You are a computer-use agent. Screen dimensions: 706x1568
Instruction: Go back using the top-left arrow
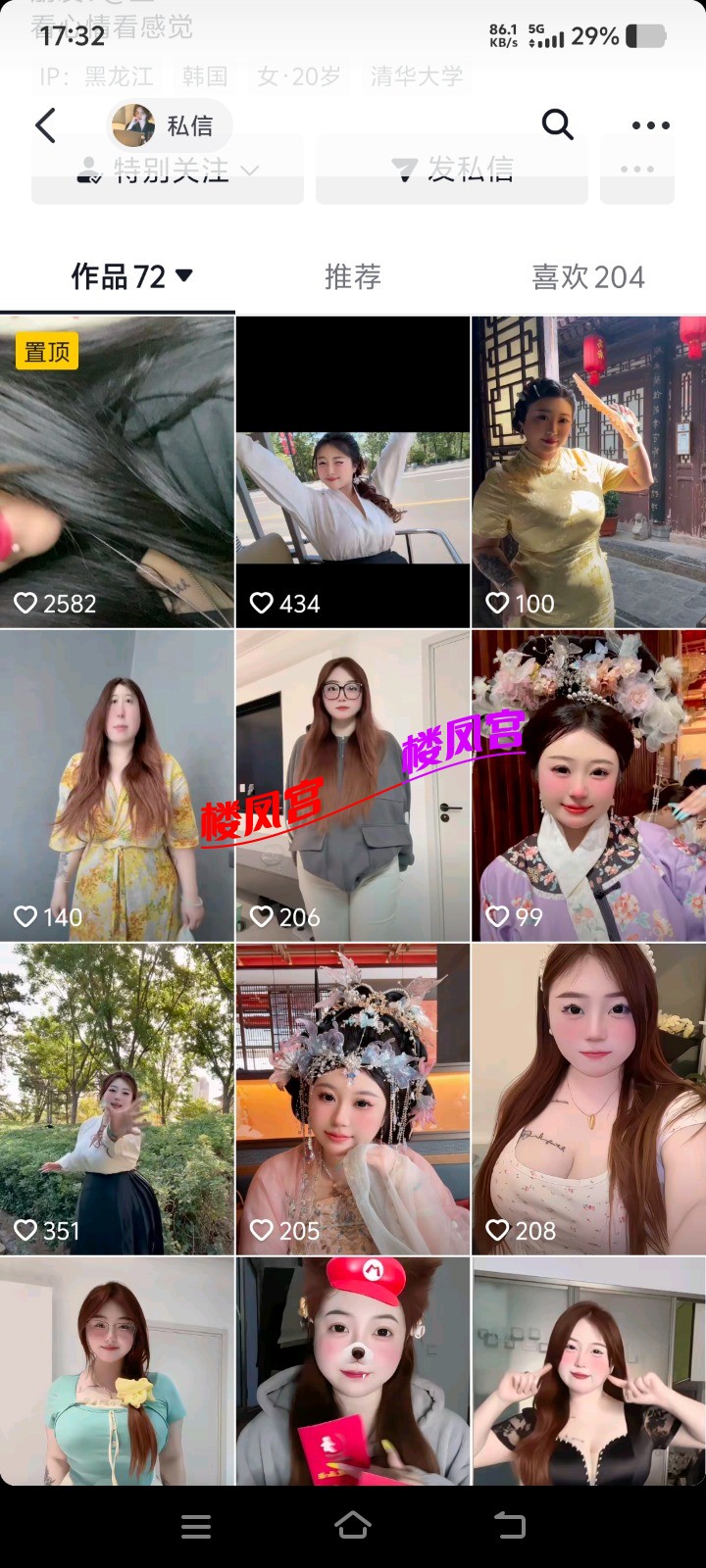coord(45,125)
